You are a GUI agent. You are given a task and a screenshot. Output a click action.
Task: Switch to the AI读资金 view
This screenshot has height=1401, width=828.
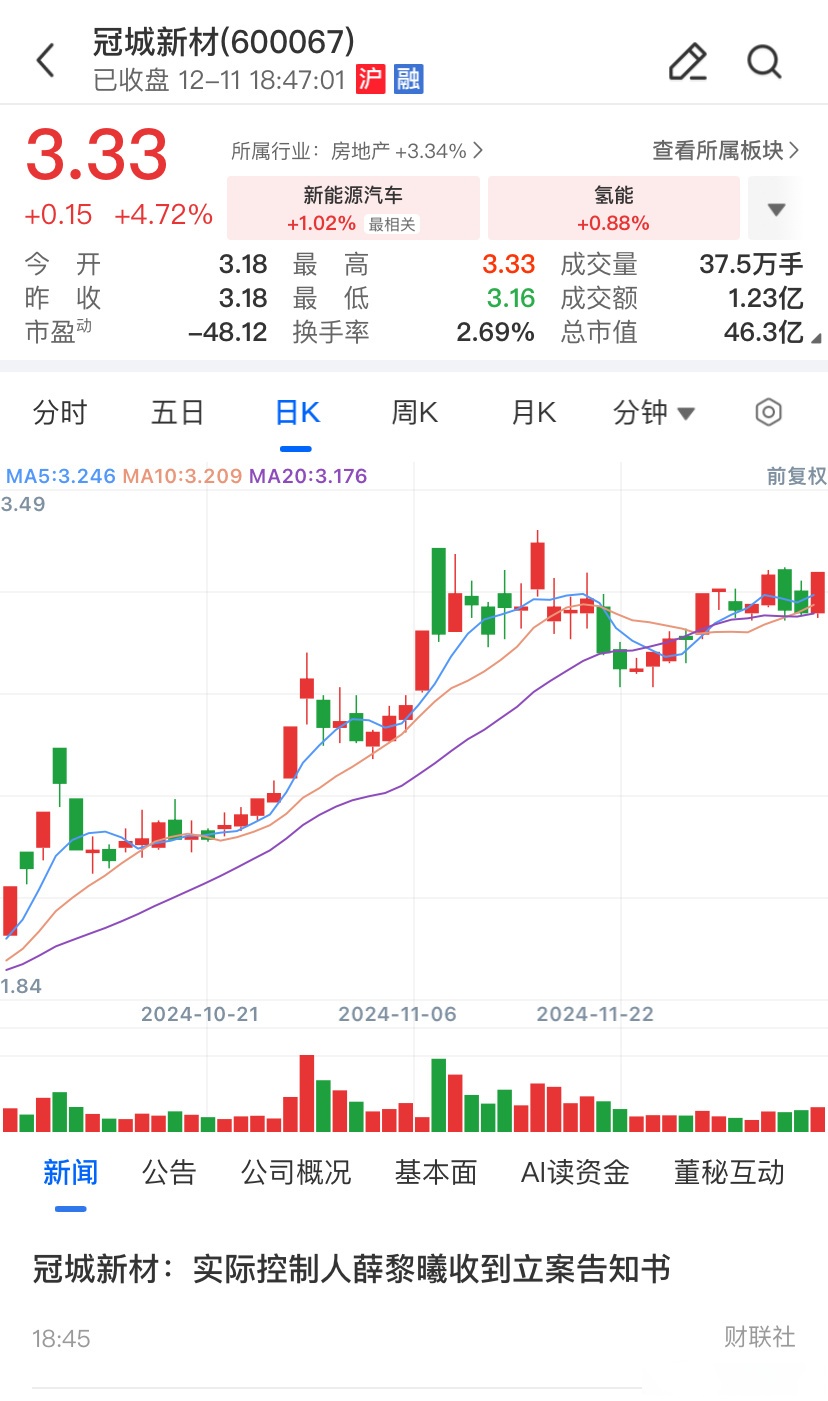[574, 1172]
